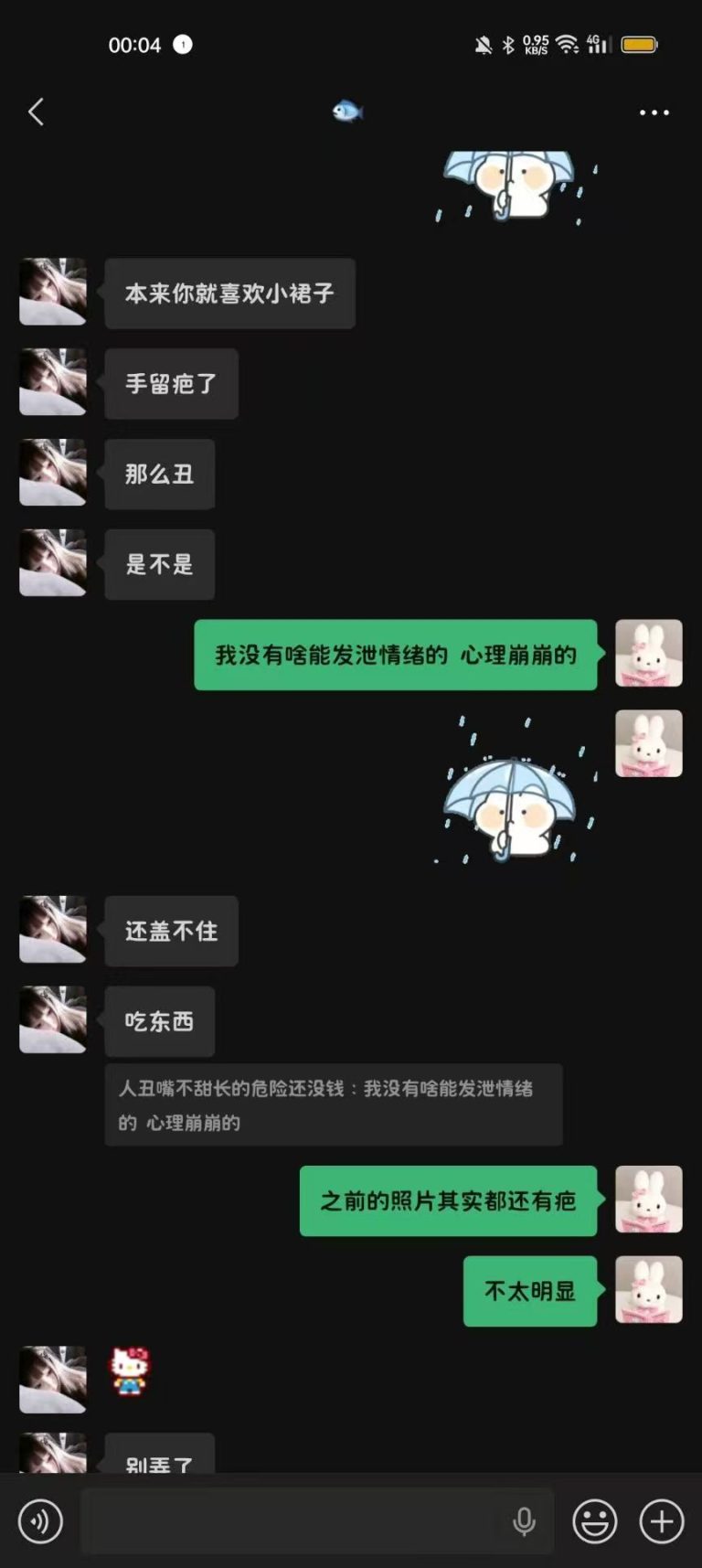Open the plus attachments menu
The width and height of the screenshot is (702, 1568).
(661, 1521)
